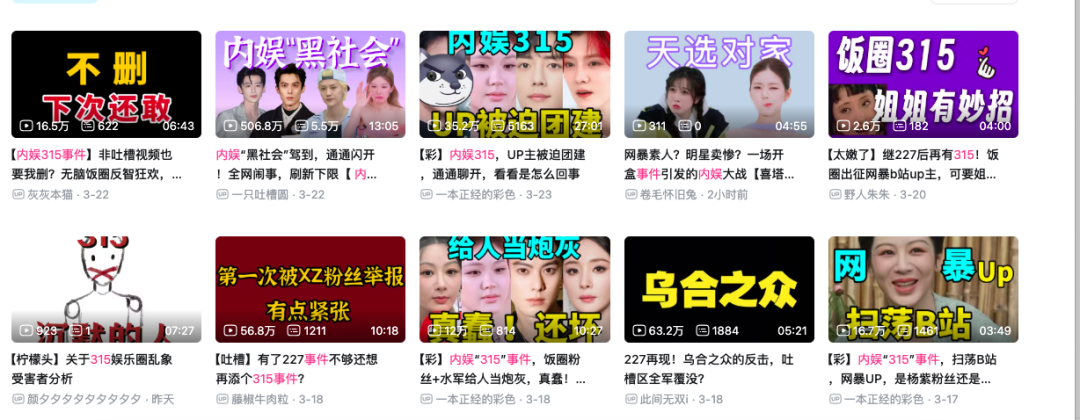Open the 饭圈315 姐姐有妙招 video
This screenshot has height=420, width=1080.
(x=923, y=84)
